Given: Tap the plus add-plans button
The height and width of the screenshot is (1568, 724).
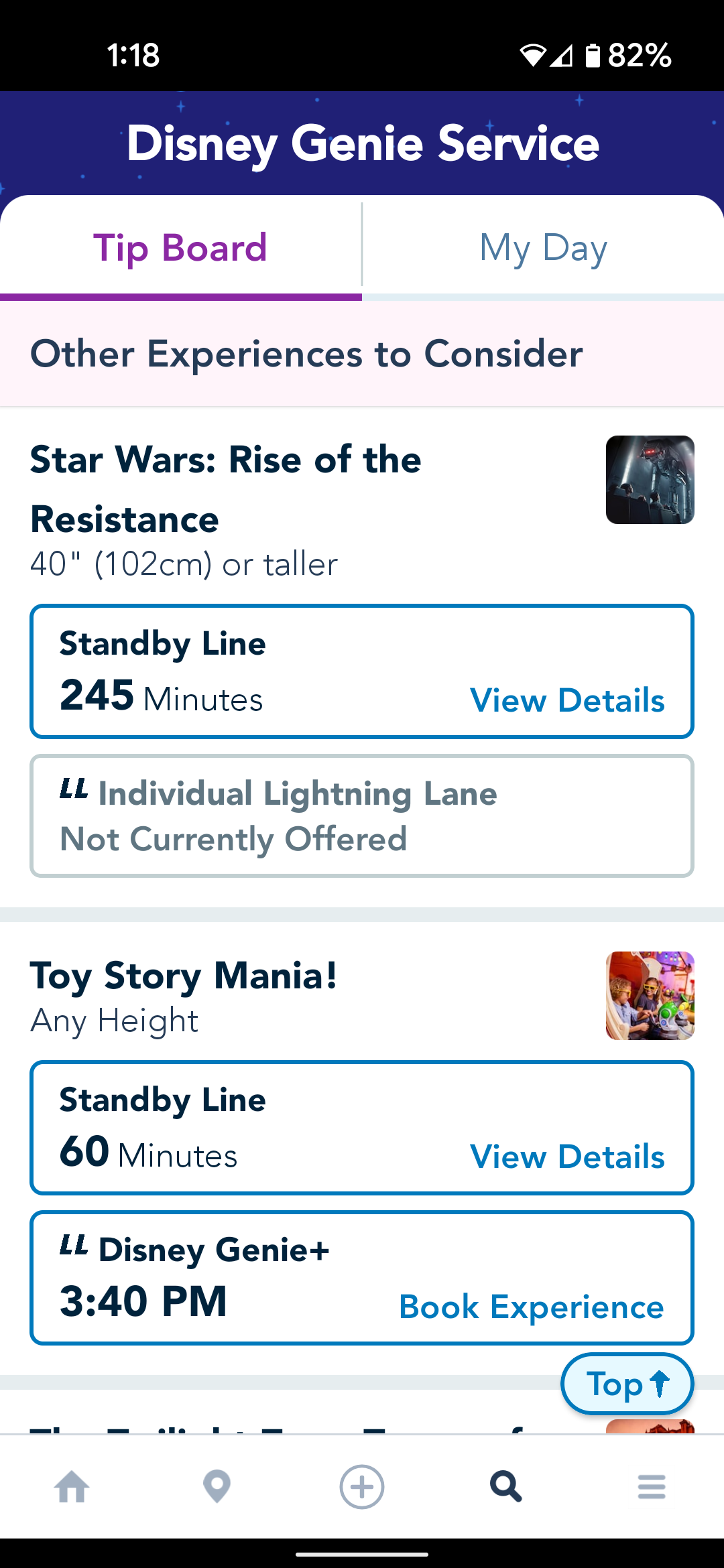Looking at the screenshot, I should pyautogui.click(x=362, y=1487).
